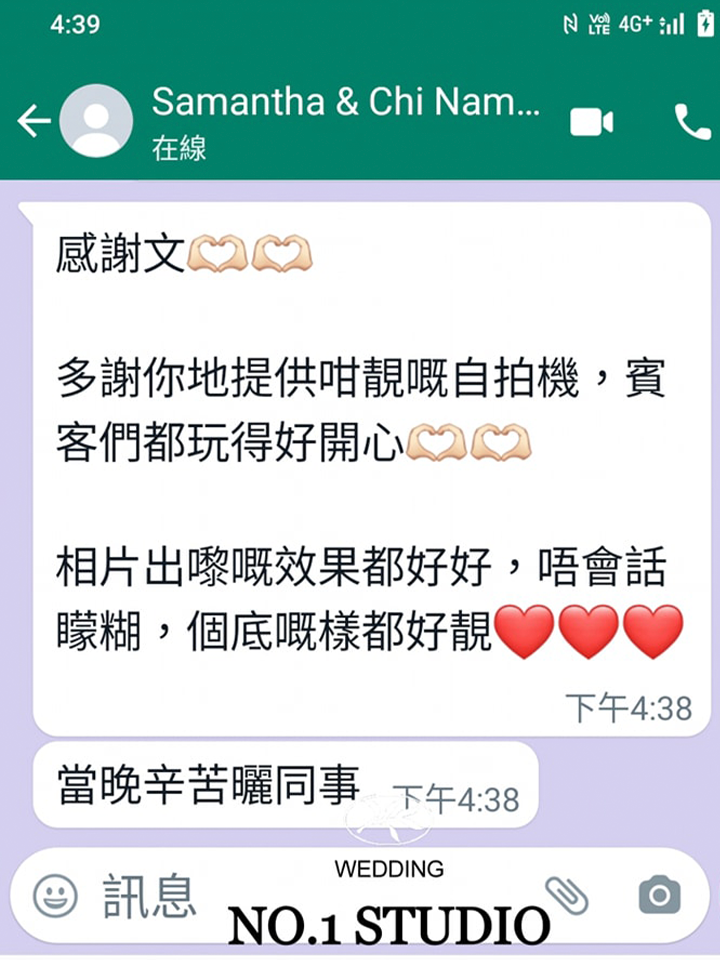Screen dimensions: 720x960
Task: Start a video call with Samantha & Chi Nam
Action: [592, 122]
